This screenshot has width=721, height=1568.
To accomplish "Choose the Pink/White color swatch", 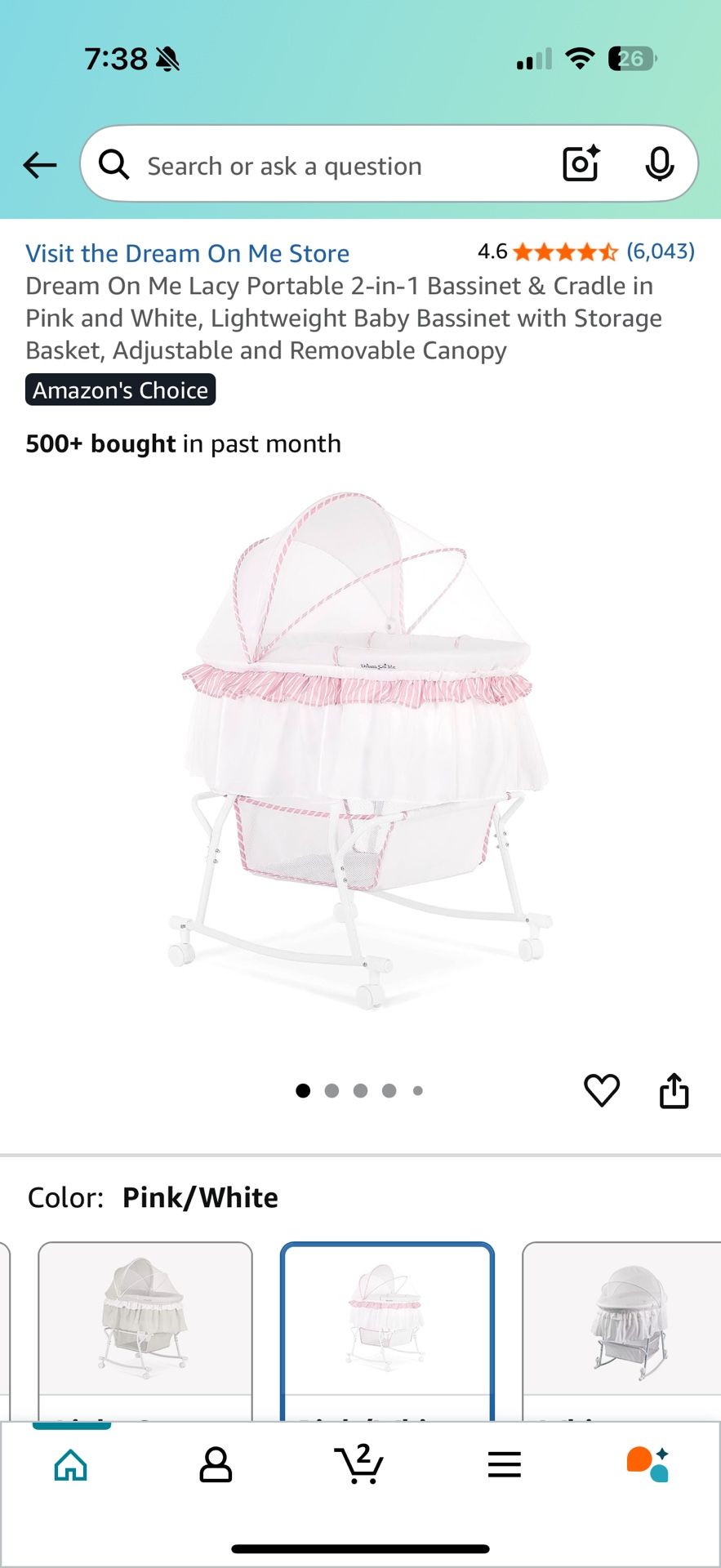I will click(x=387, y=1321).
